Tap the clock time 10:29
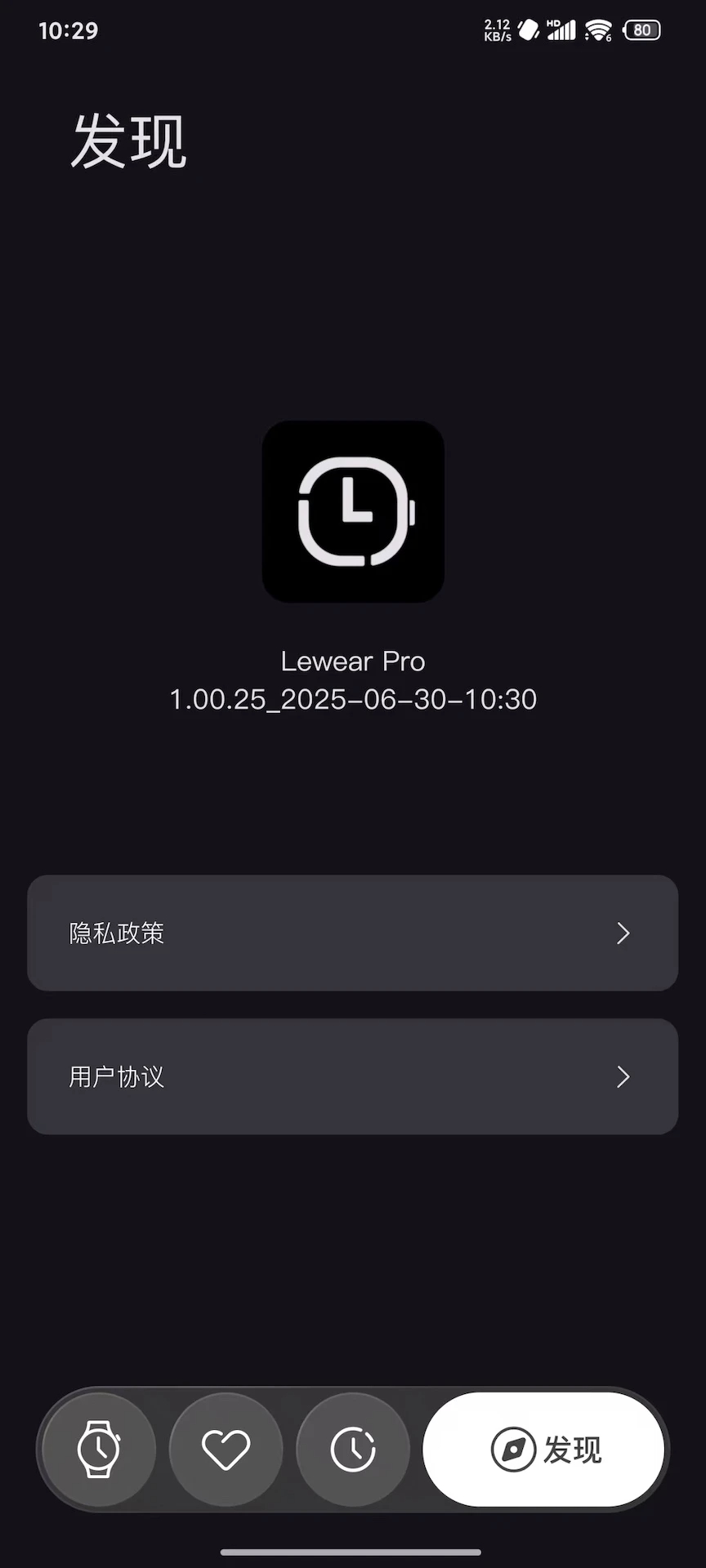Image resolution: width=706 pixels, height=1568 pixels. 68,30
